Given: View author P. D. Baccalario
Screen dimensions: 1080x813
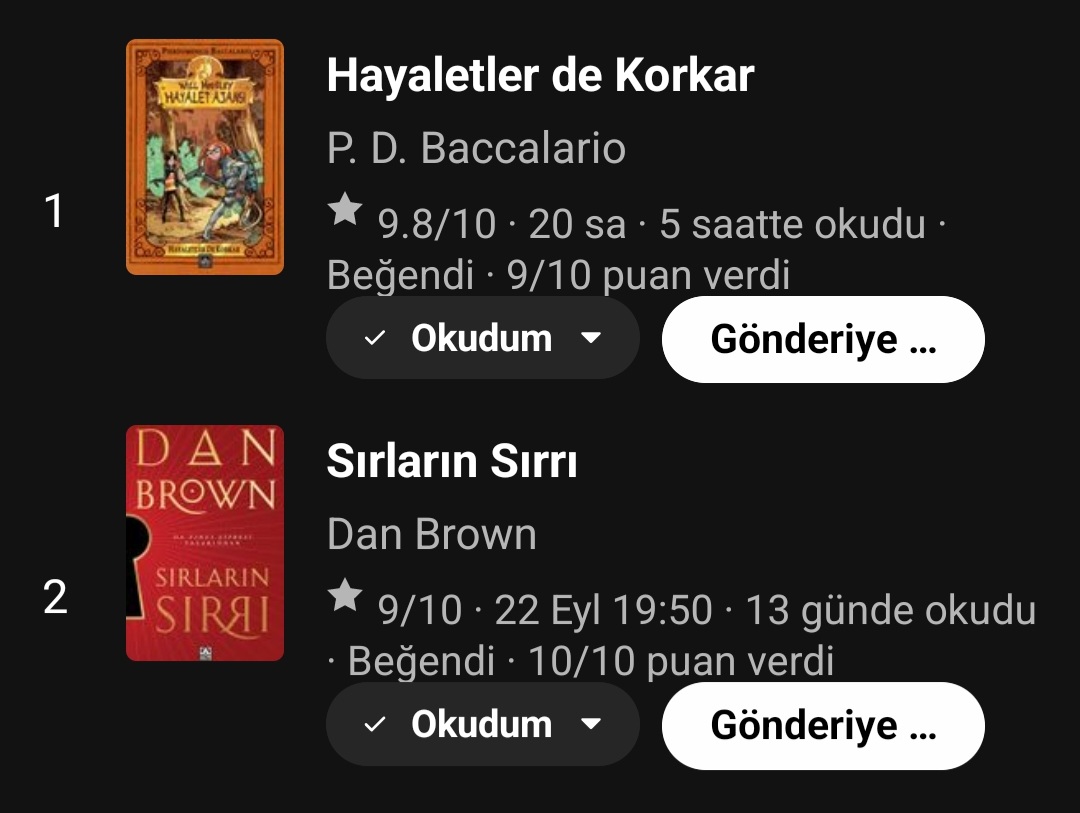Looking at the screenshot, I should (x=476, y=149).
